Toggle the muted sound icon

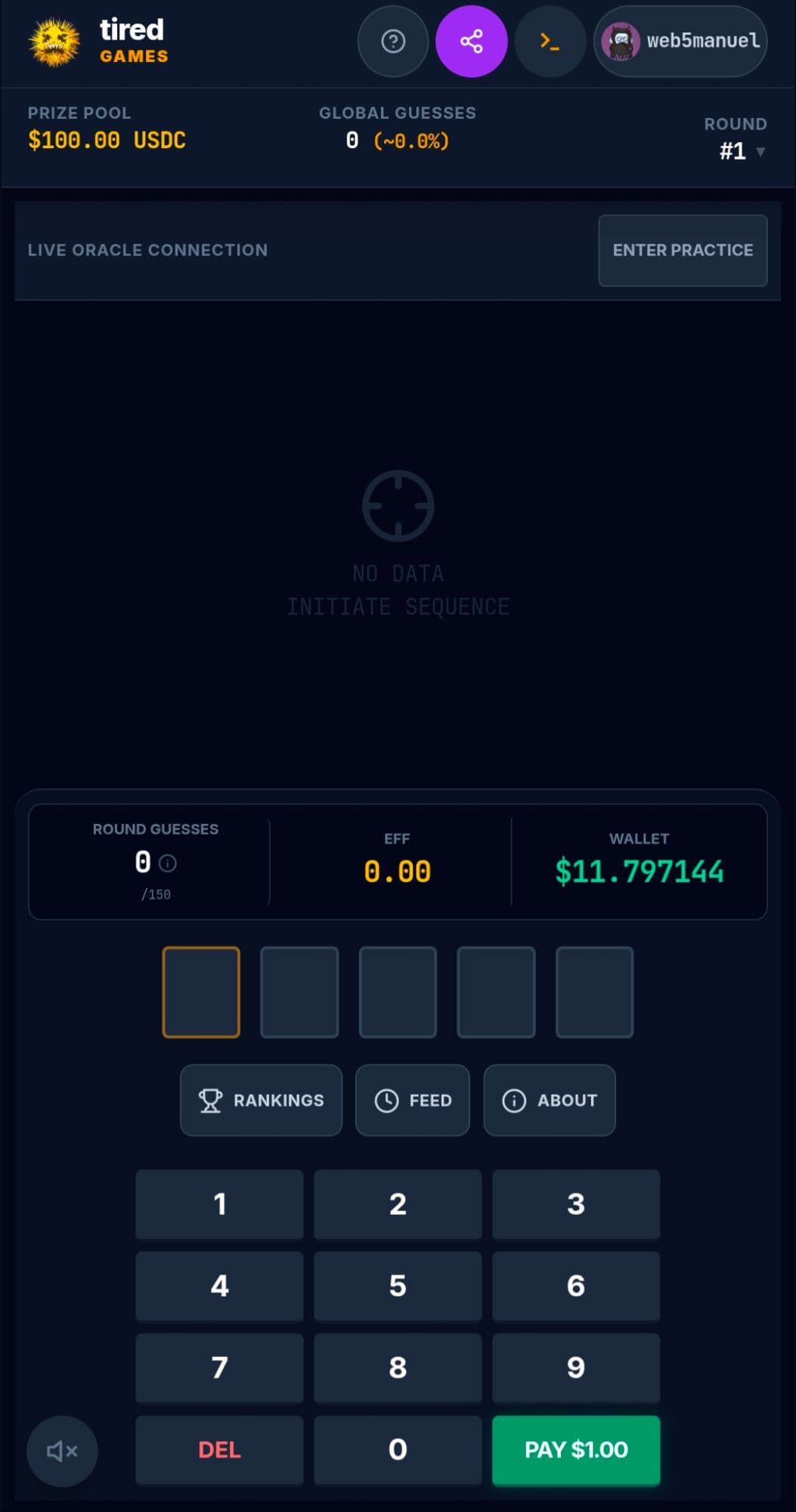pyautogui.click(x=62, y=1451)
